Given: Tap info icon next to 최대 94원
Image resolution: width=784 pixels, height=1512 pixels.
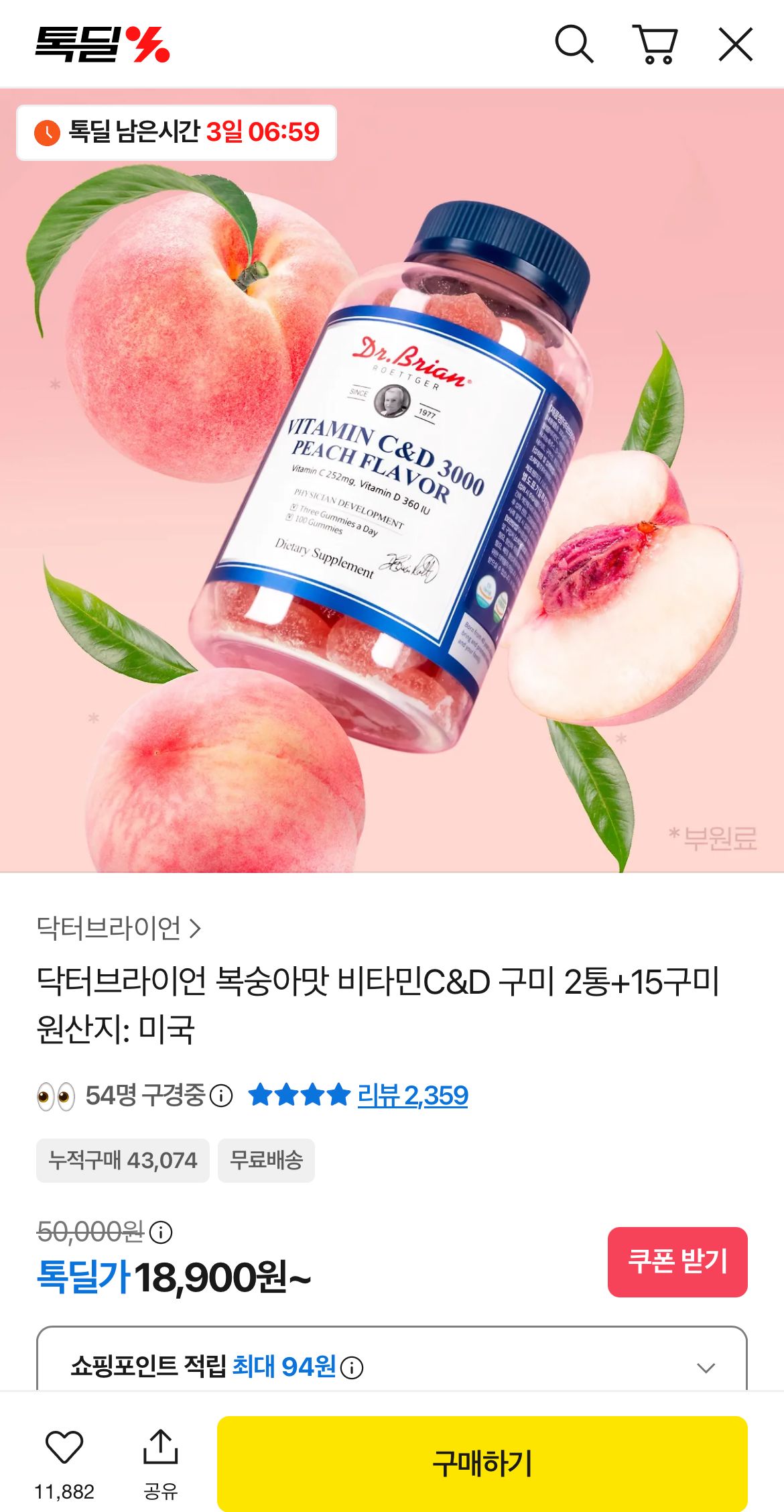Looking at the screenshot, I should pyautogui.click(x=352, y=1367).
